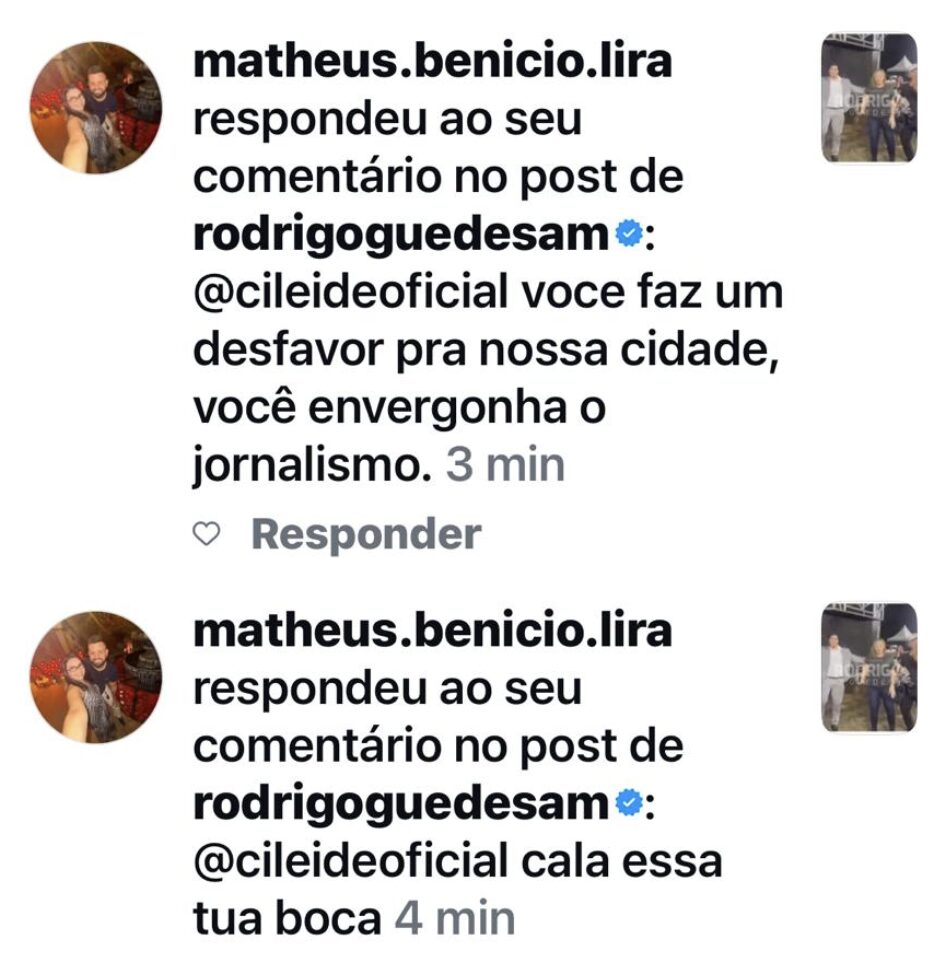Open matheus.benicio.lira avatar on 3 min notification

95,108
